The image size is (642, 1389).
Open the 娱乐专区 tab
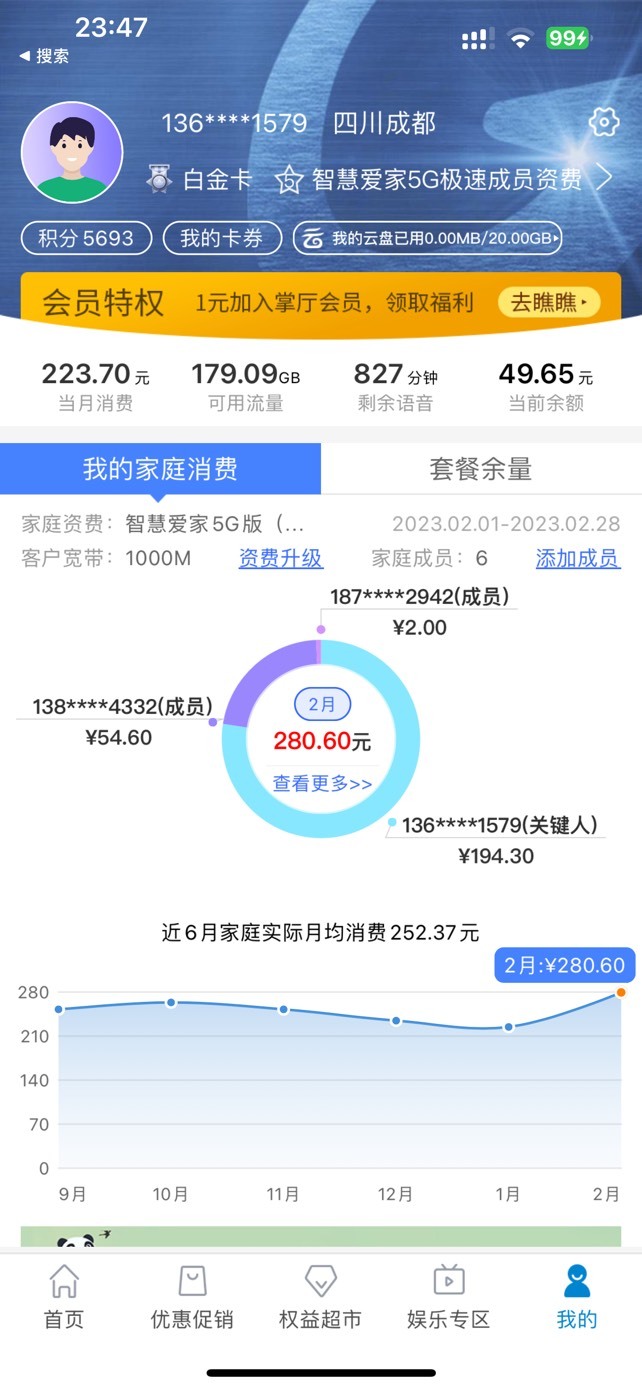(x=449, y=1296)
